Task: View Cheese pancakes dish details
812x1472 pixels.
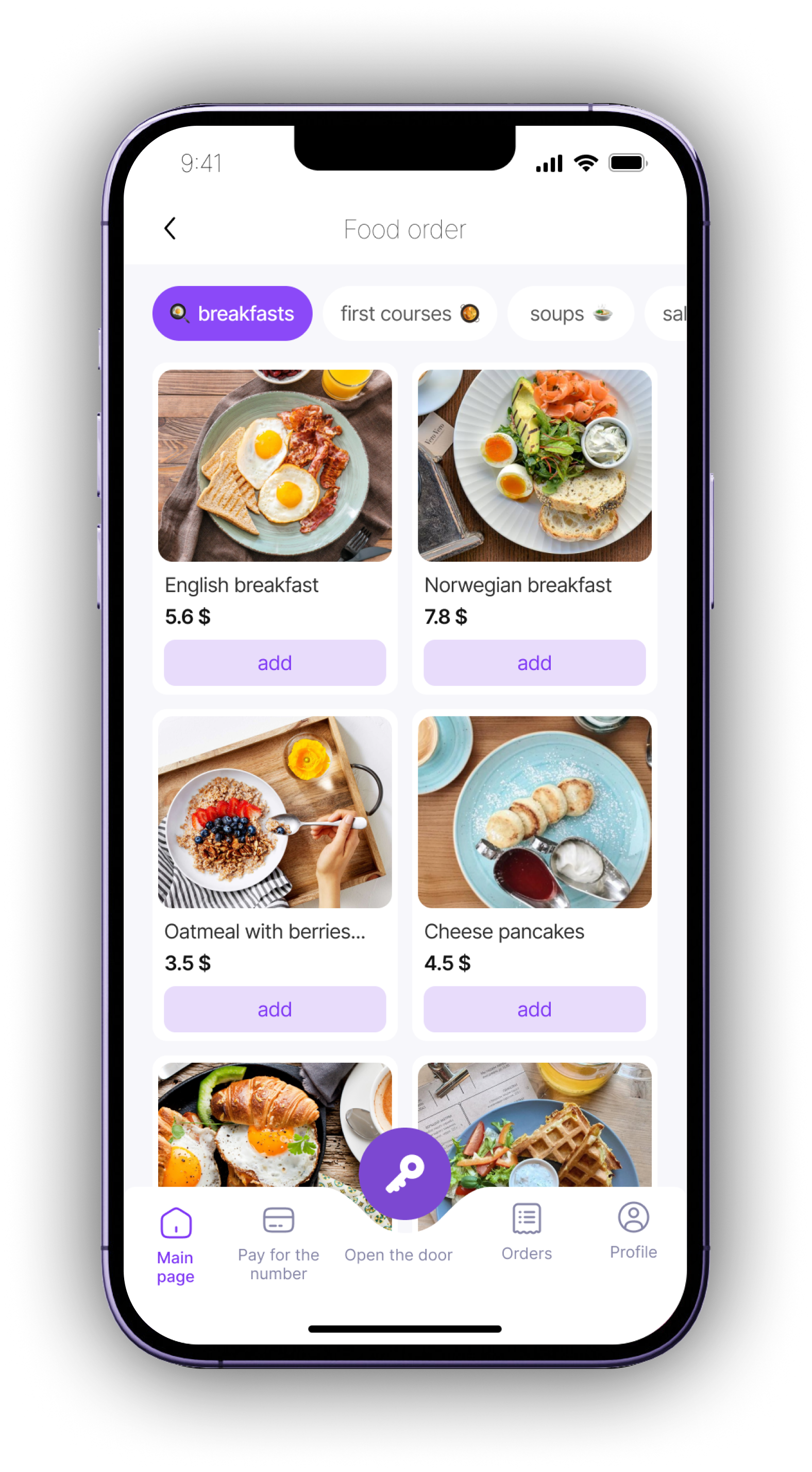Action: [534, 812]
